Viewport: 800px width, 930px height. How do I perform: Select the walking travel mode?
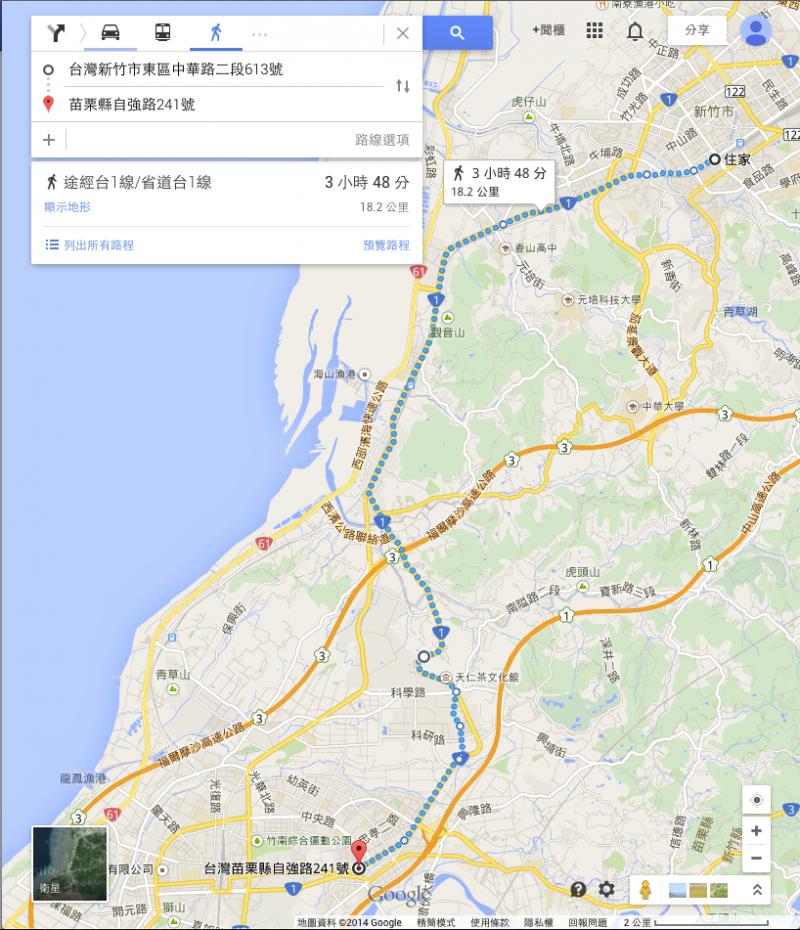pyautogui.click(x=215, y=33)
